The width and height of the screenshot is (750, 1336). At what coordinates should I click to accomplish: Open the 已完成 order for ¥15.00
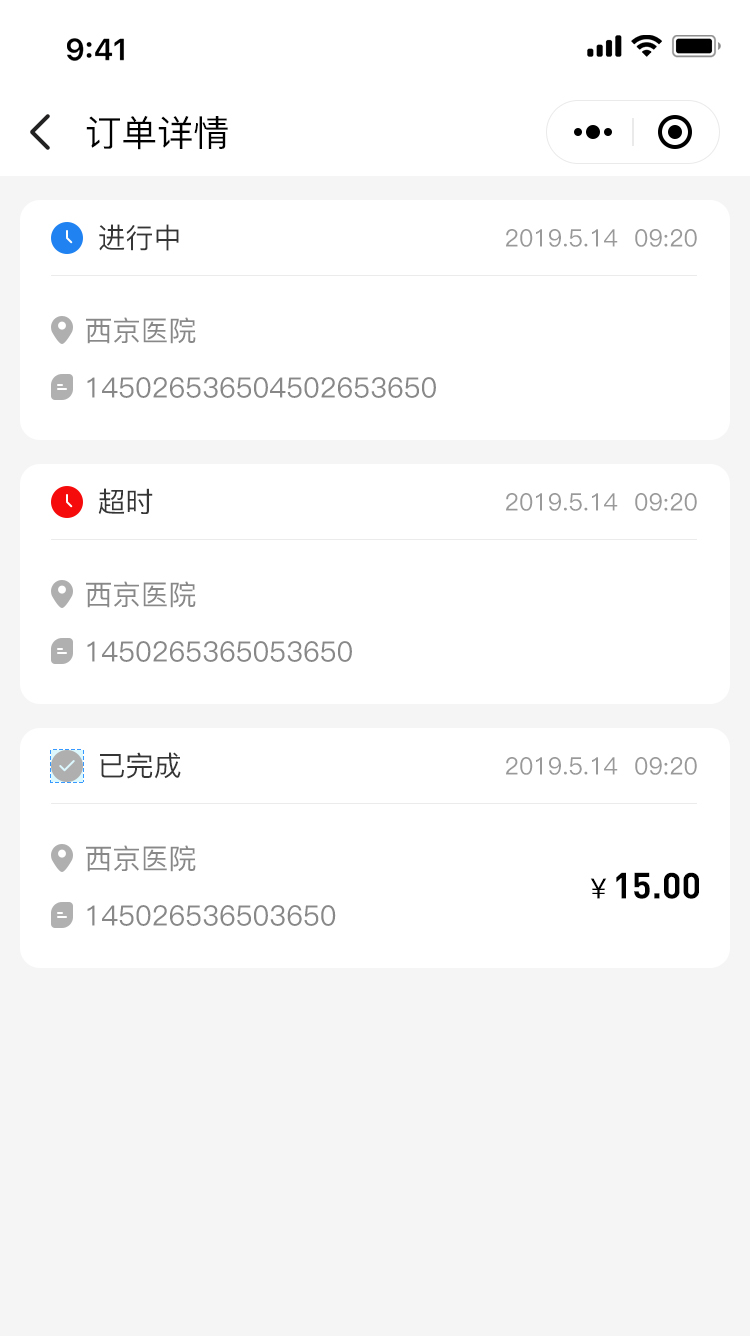[x=375, y=848]
